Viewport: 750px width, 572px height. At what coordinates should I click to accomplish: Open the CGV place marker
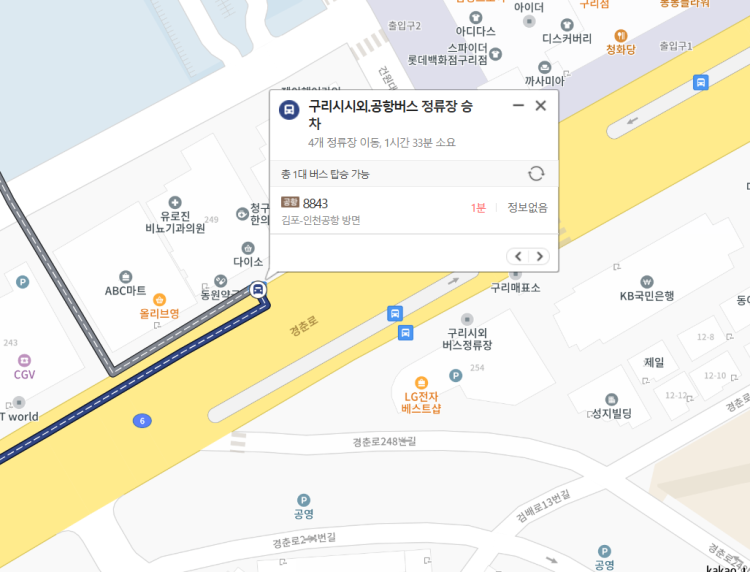tap(24, 360)
